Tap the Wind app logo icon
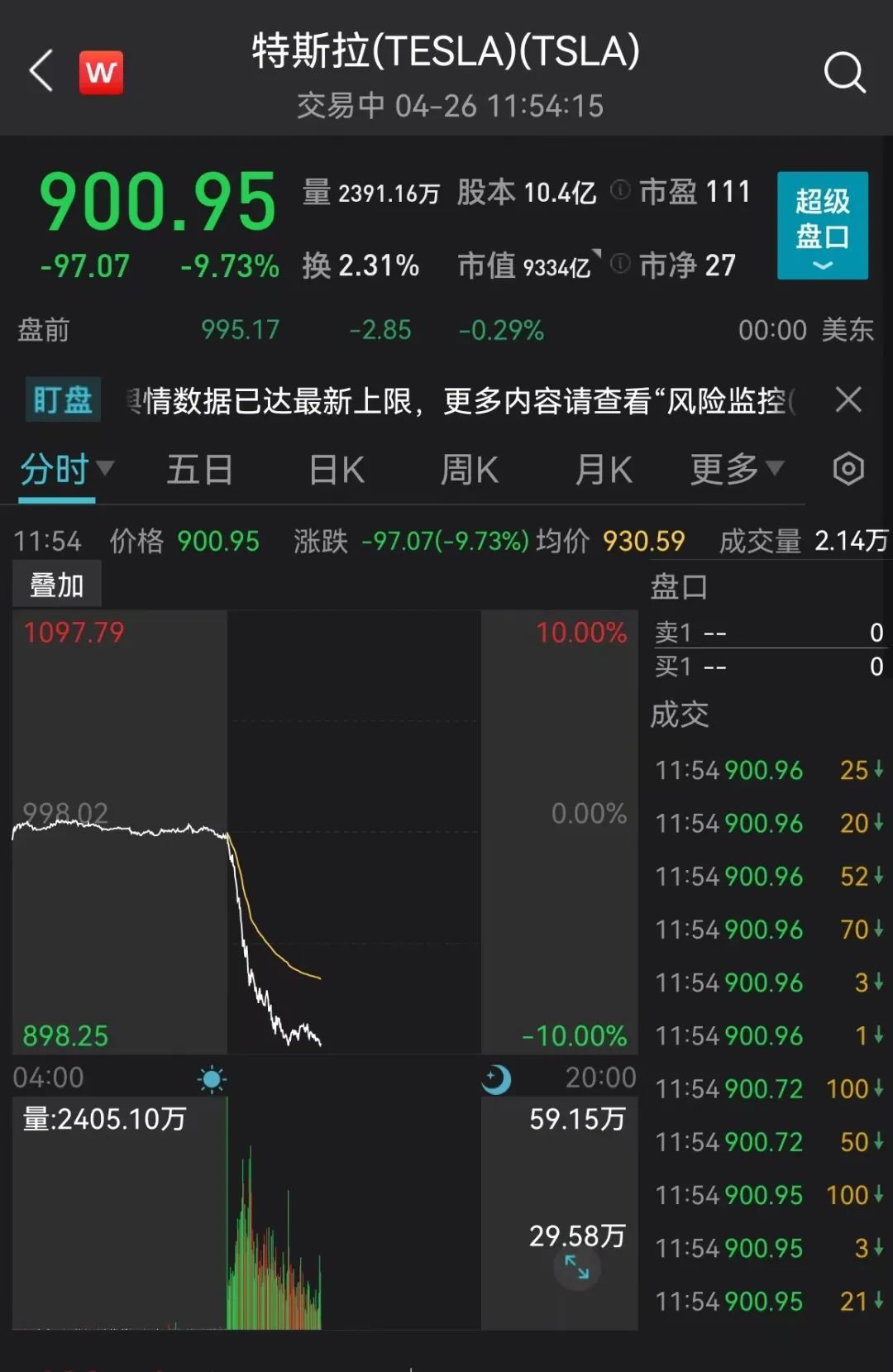The width and height of the screenshot is (893, 1372). [99, 73]
